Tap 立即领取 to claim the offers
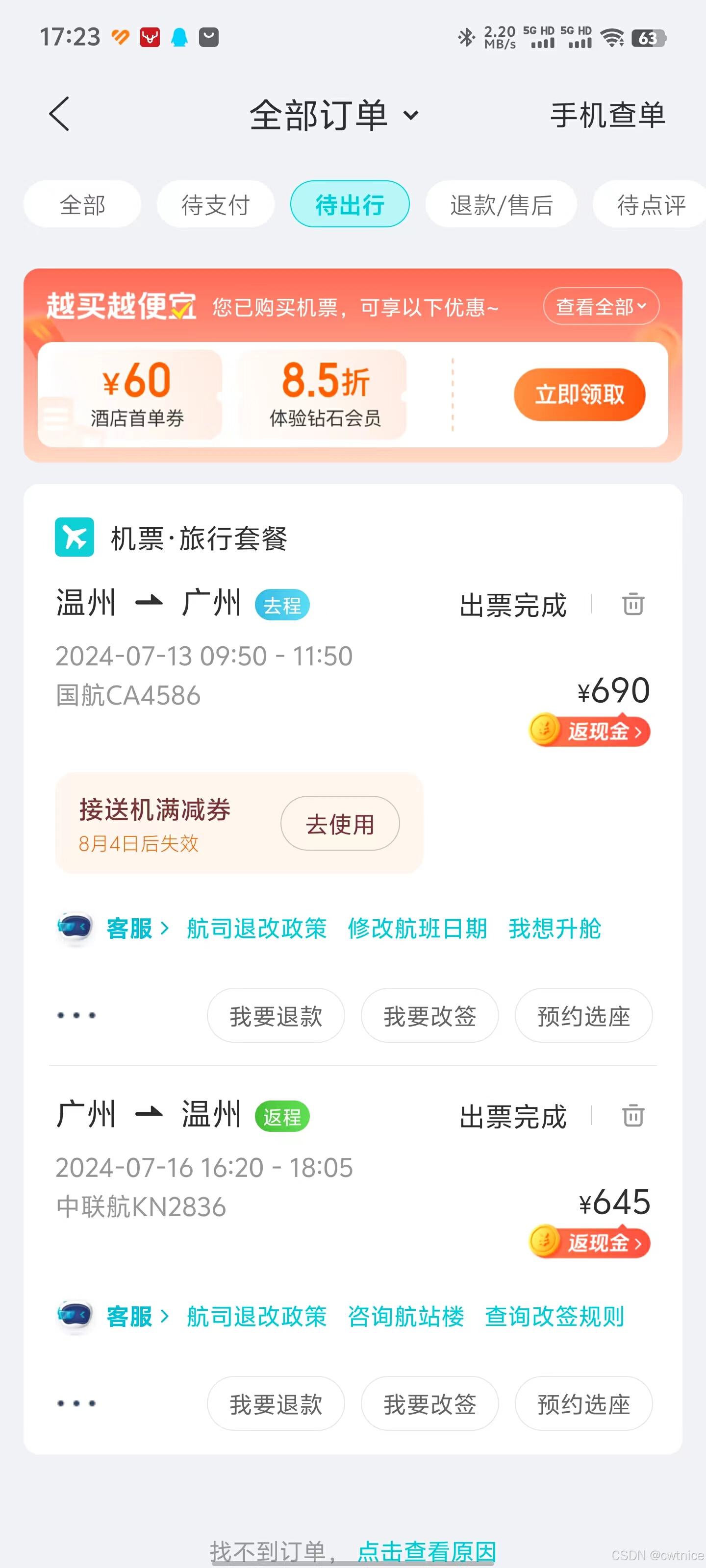706x1568 pixels. [x=579, y=394]
